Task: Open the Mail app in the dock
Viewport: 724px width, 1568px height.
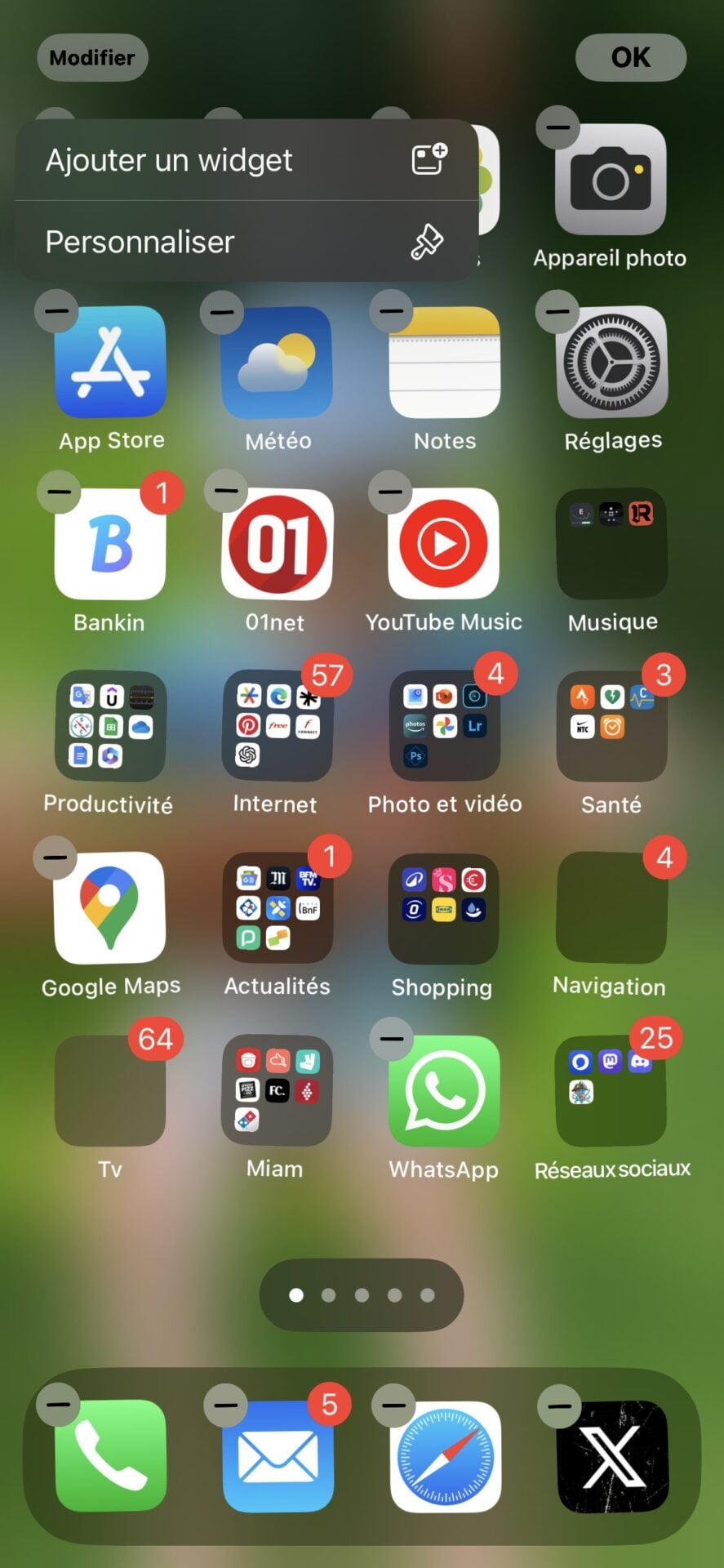Action: point(278,1455)
